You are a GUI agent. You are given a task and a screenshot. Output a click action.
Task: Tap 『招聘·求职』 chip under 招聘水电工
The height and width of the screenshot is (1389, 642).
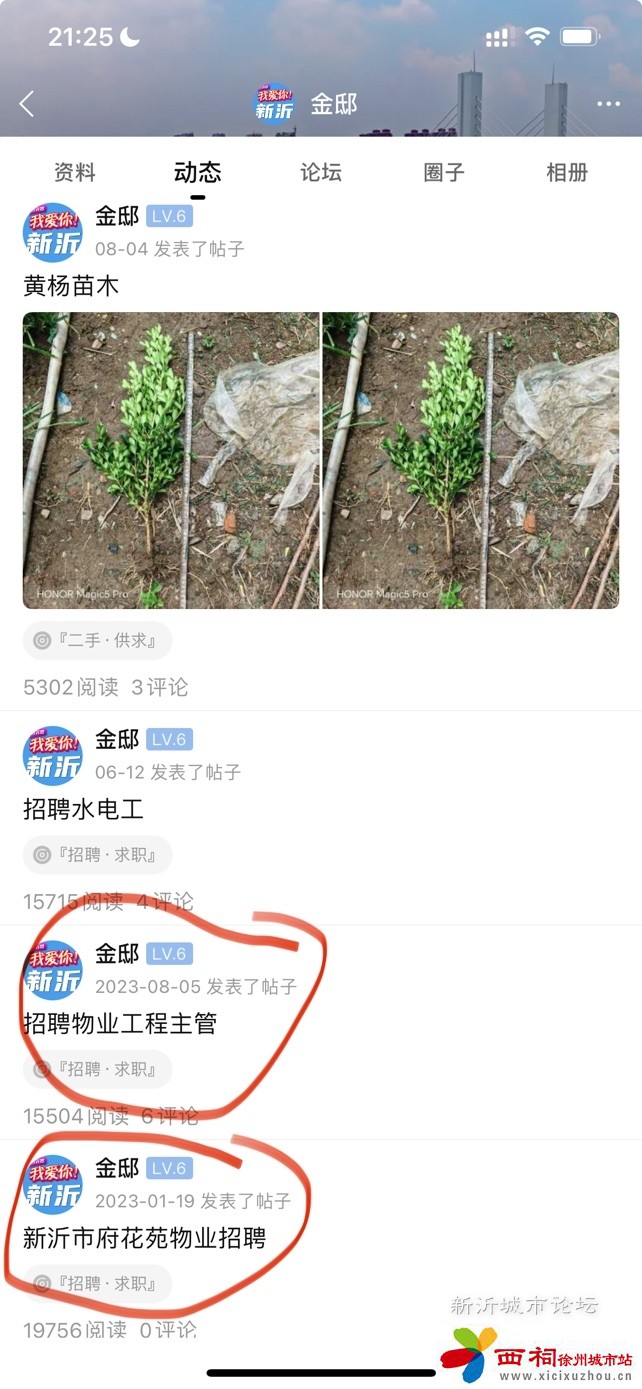[97, 855]
